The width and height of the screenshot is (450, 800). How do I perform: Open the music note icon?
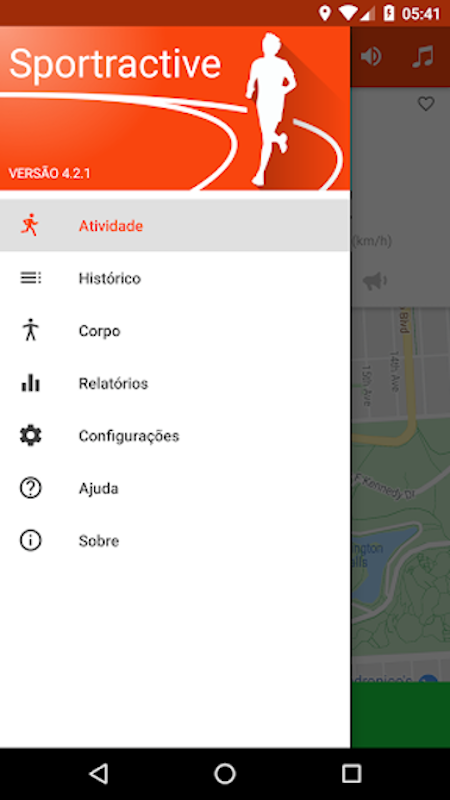click(423, 56)
